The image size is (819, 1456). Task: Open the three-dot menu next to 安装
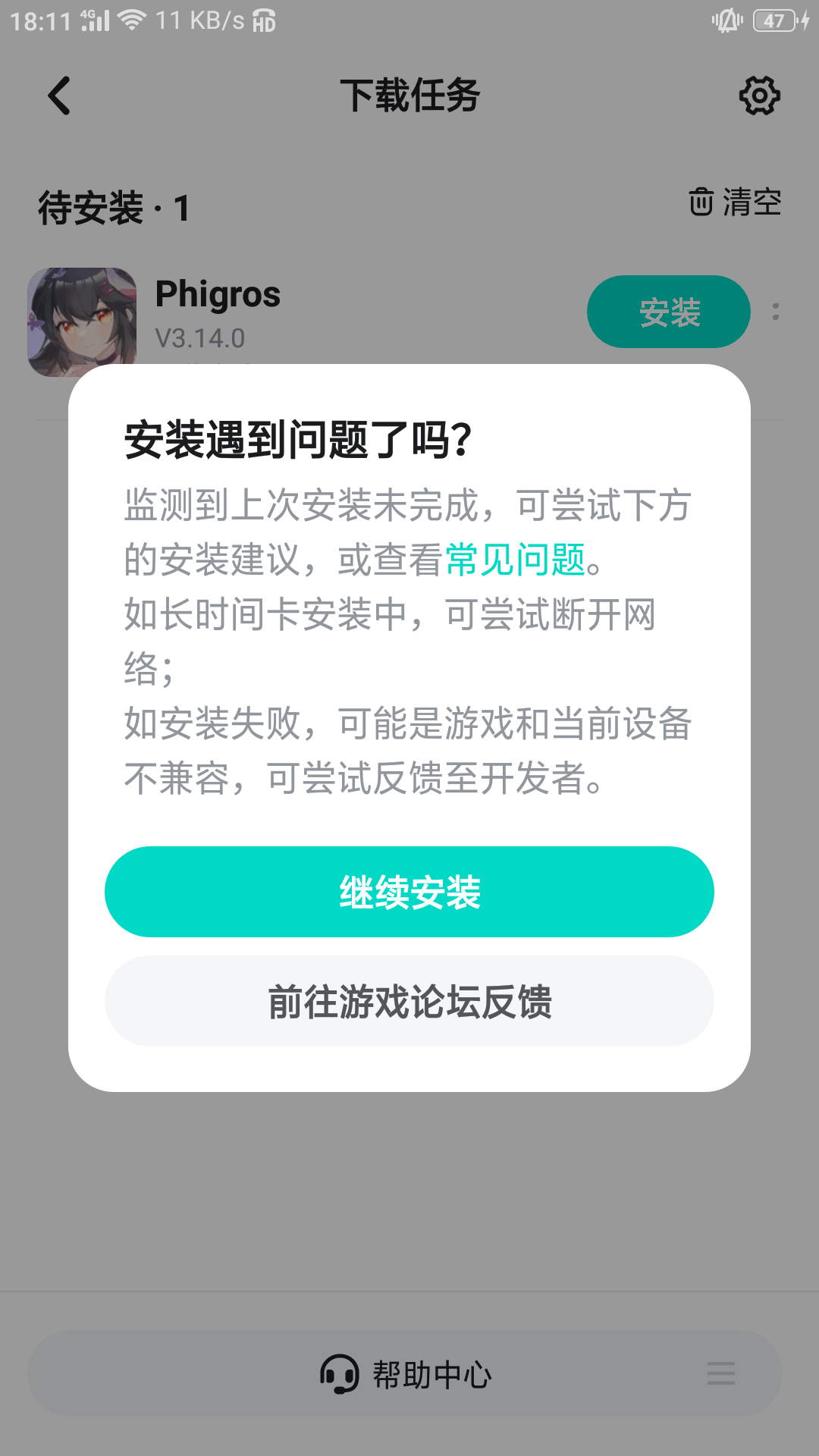click(775, 311)
